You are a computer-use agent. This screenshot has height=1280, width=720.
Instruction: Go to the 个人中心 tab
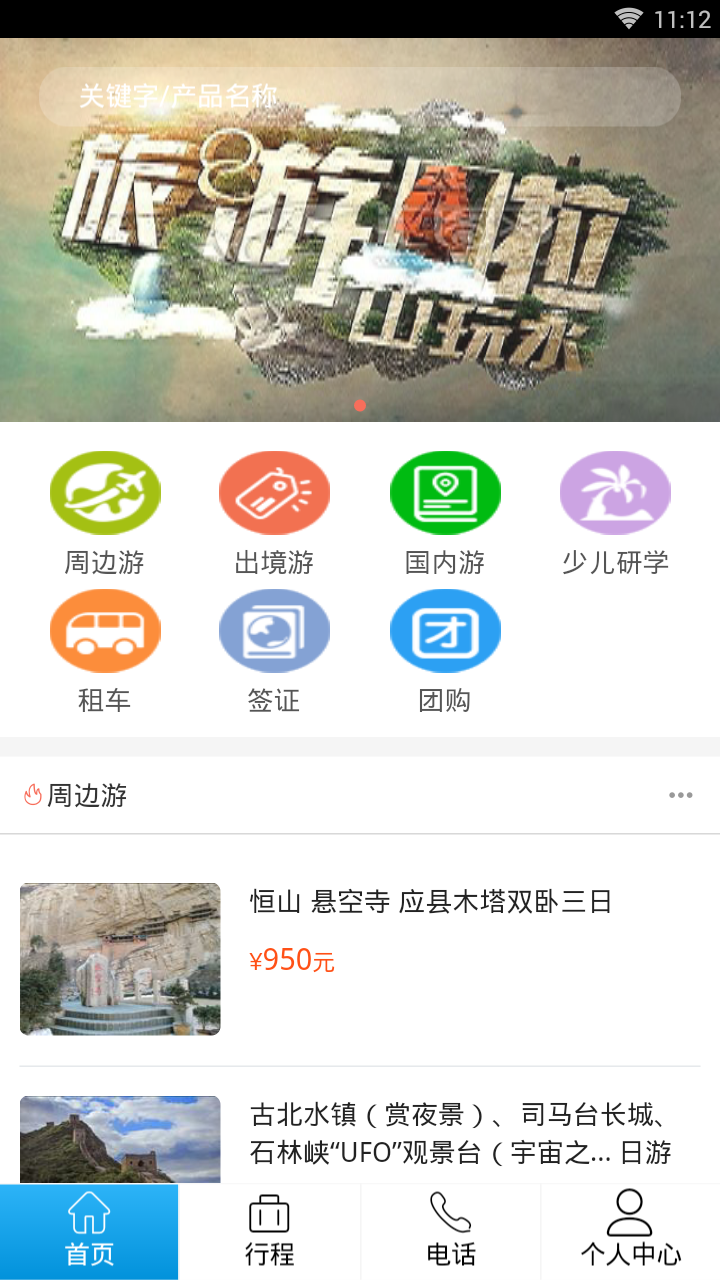(x=630, y=1232)
